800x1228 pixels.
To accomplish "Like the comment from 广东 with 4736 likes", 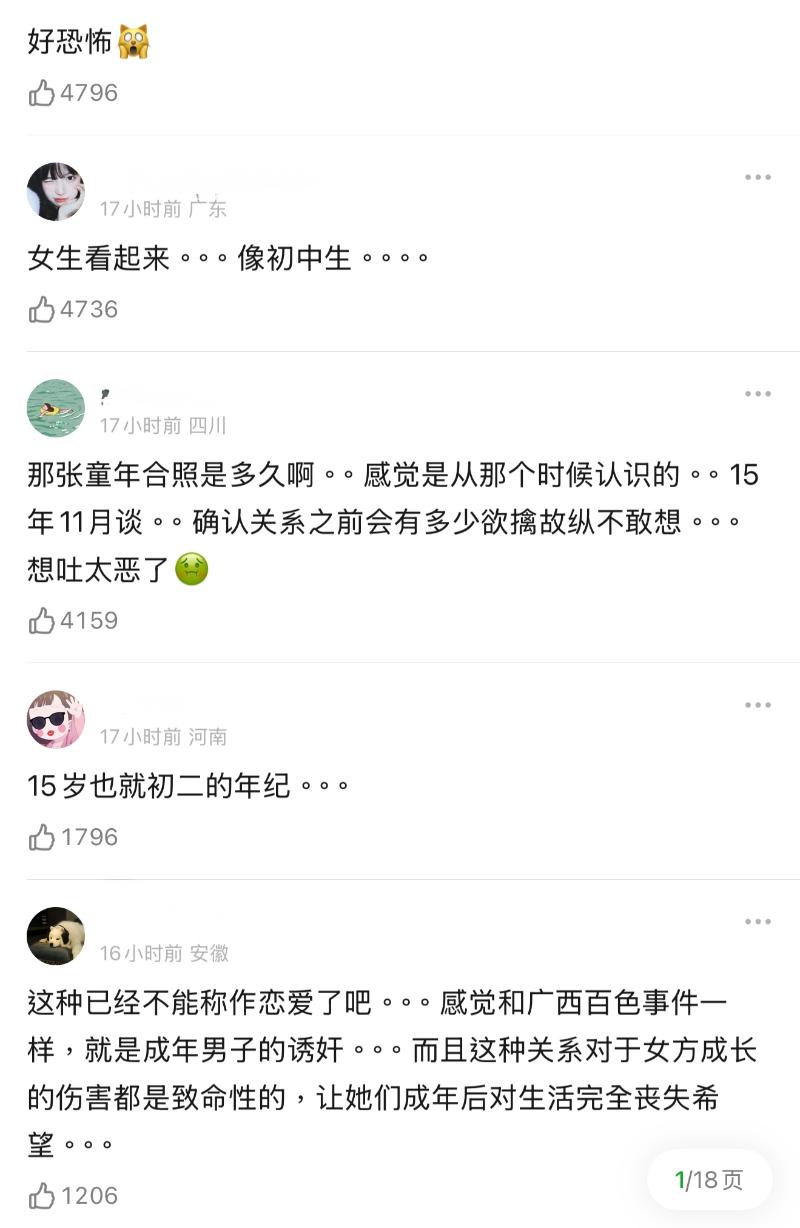I will 42,310.
